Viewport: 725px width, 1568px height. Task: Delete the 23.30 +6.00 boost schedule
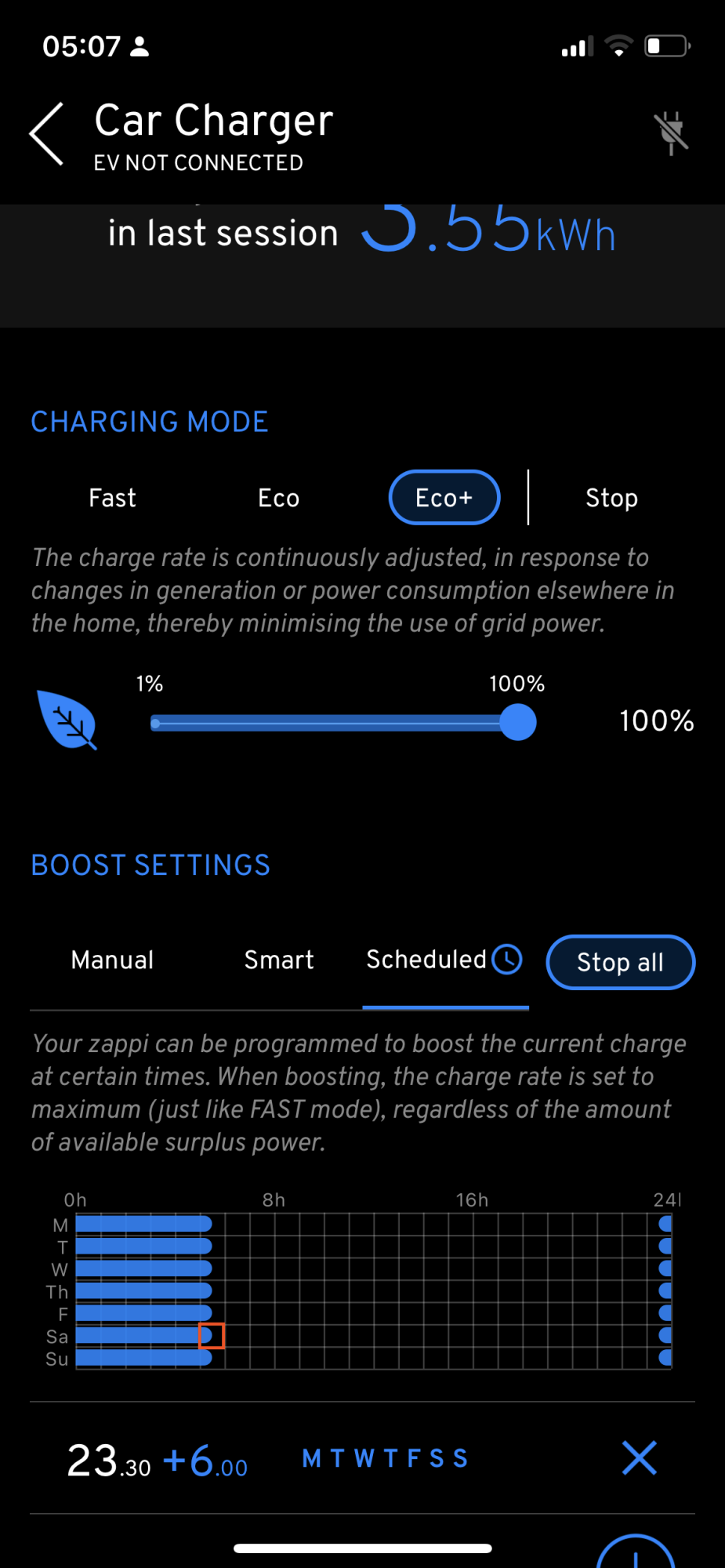639,1458
